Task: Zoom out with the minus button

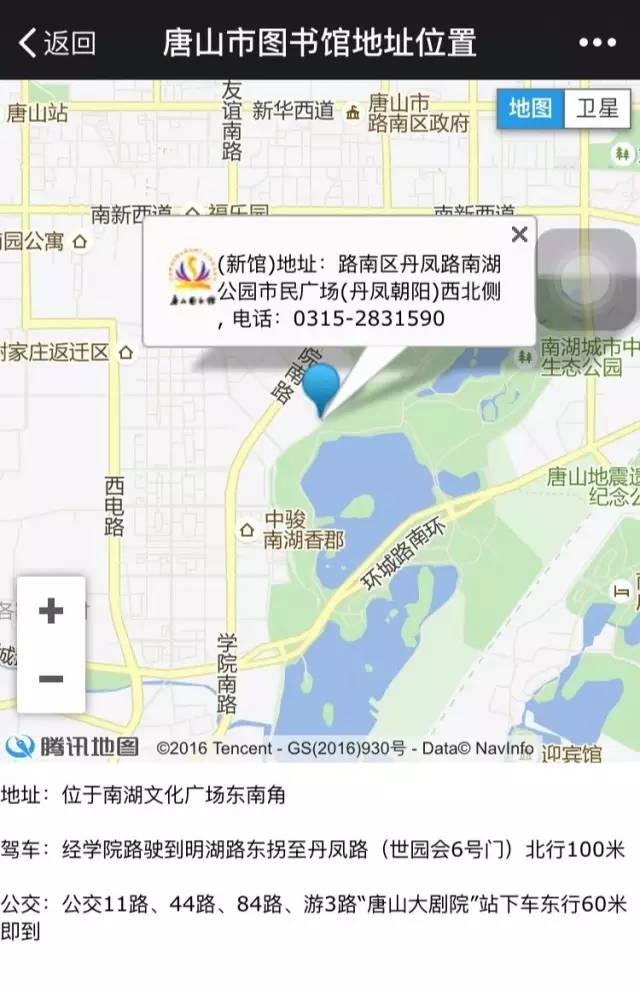Action: tap(51, 679)
